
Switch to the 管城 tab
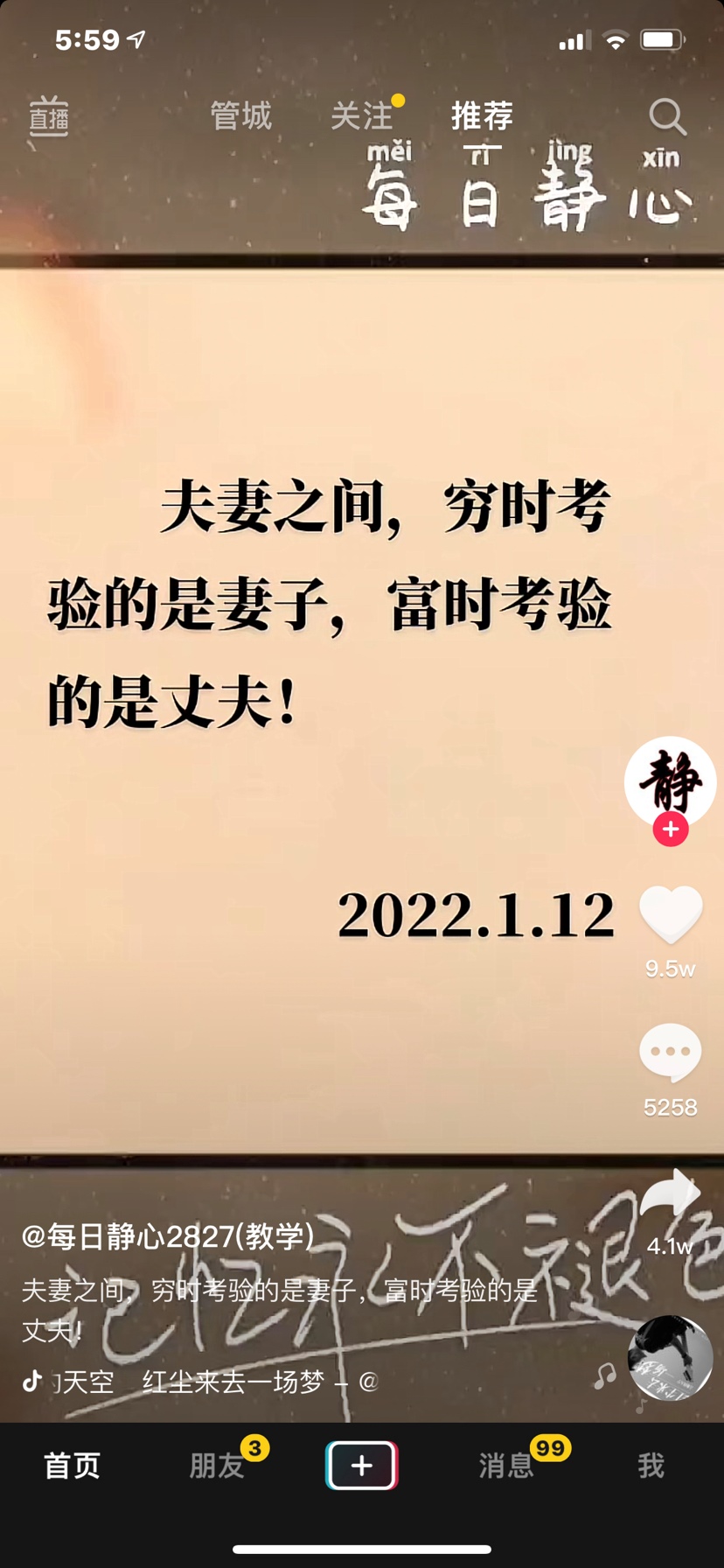point(241,116)
